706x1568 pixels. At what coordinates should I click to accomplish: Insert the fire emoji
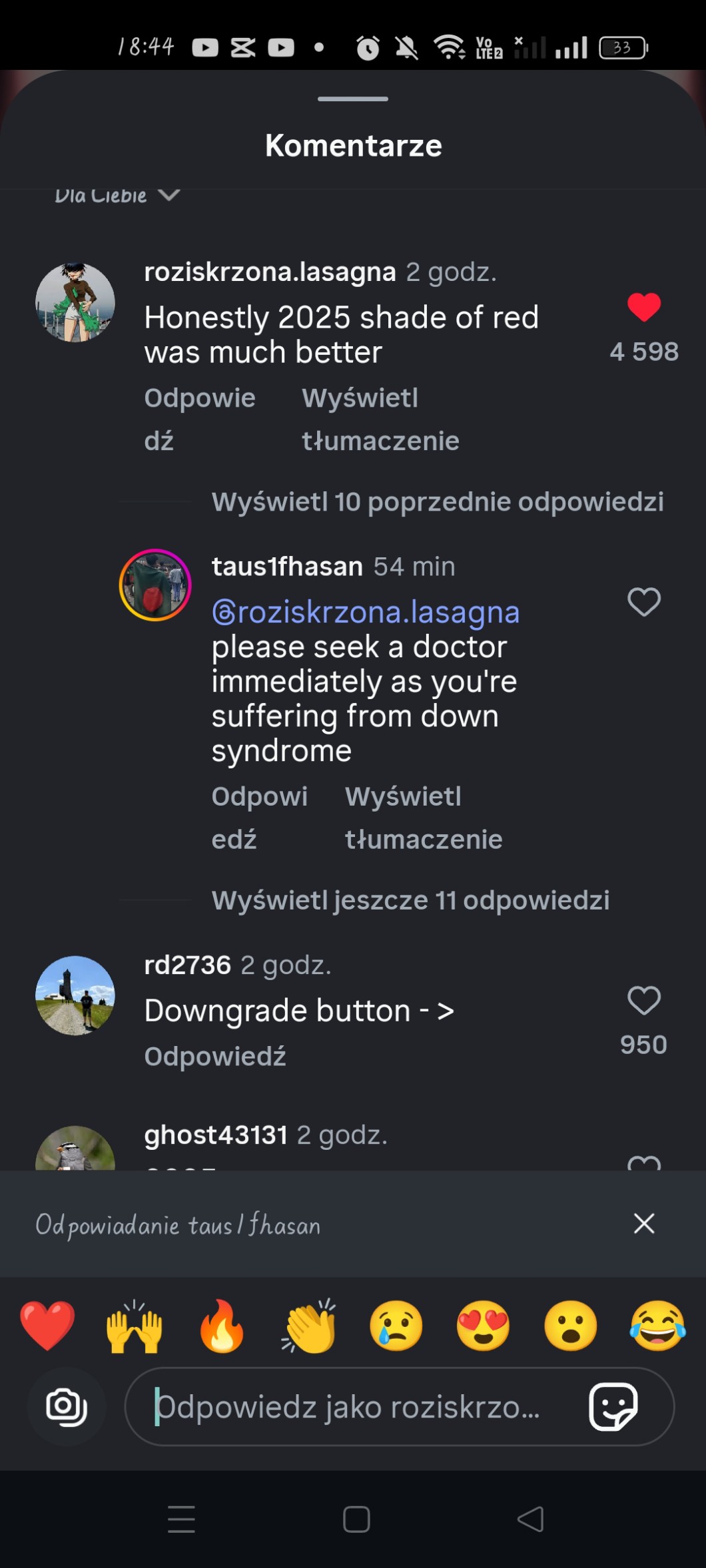(222, 1326)
